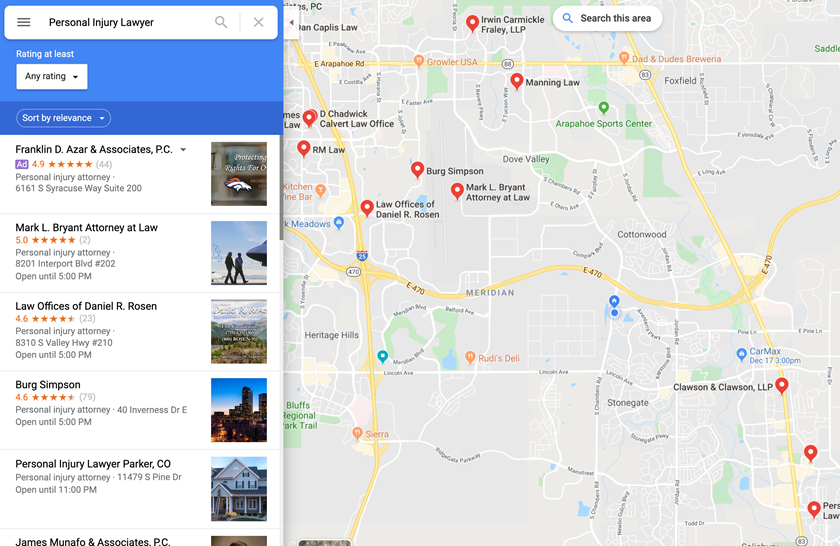840x546 pixels.
Task: Select the RM Law map pin
Action: click(x=304, y=148)
